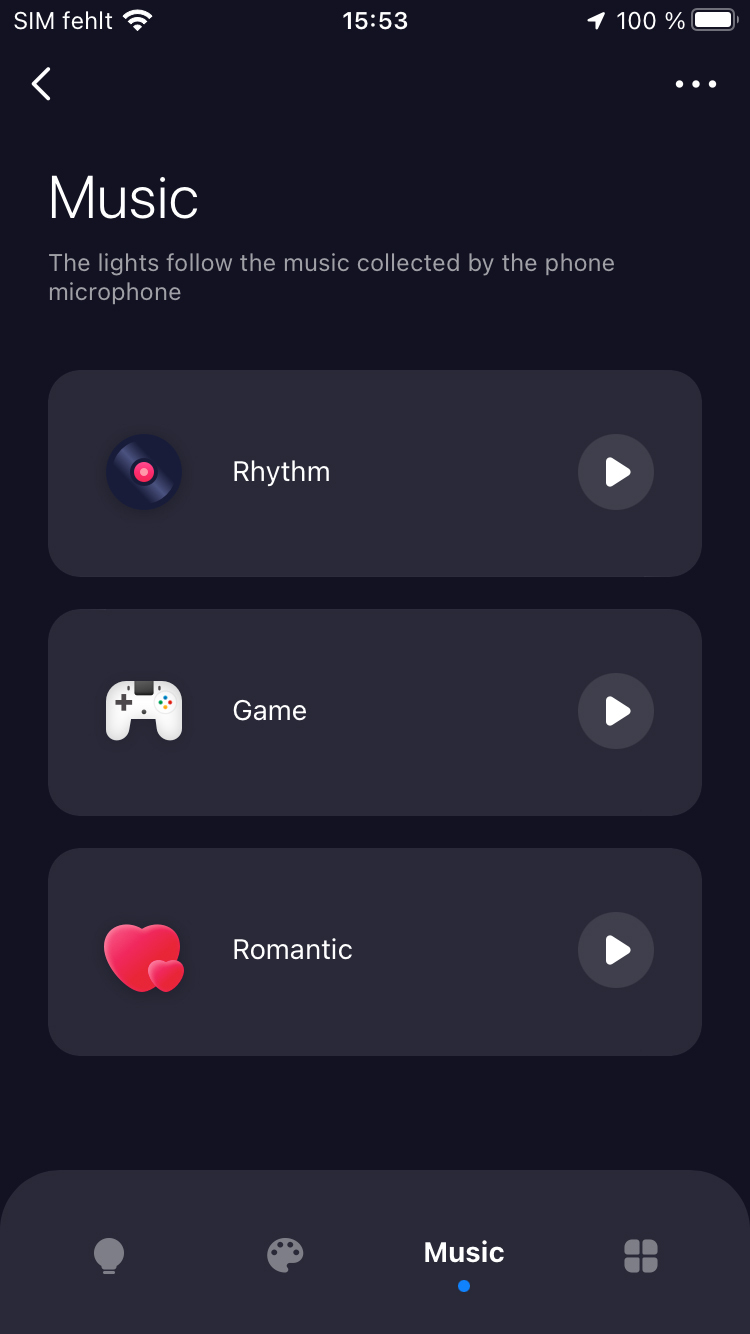Go back using the top arrow
This screenshot has height=1334, width=750.
tap(41, 84)
